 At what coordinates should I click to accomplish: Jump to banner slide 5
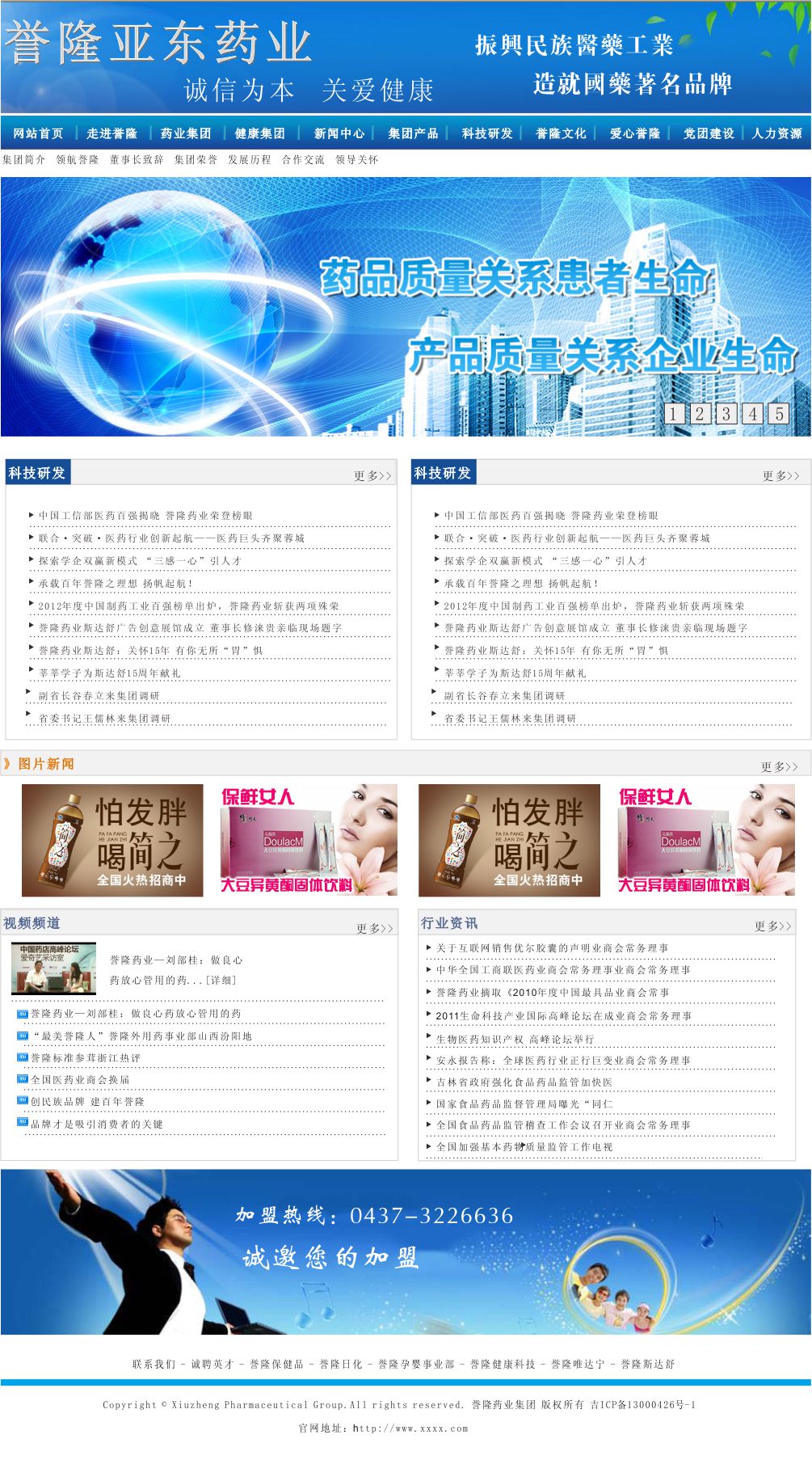[x=778, y=414]
